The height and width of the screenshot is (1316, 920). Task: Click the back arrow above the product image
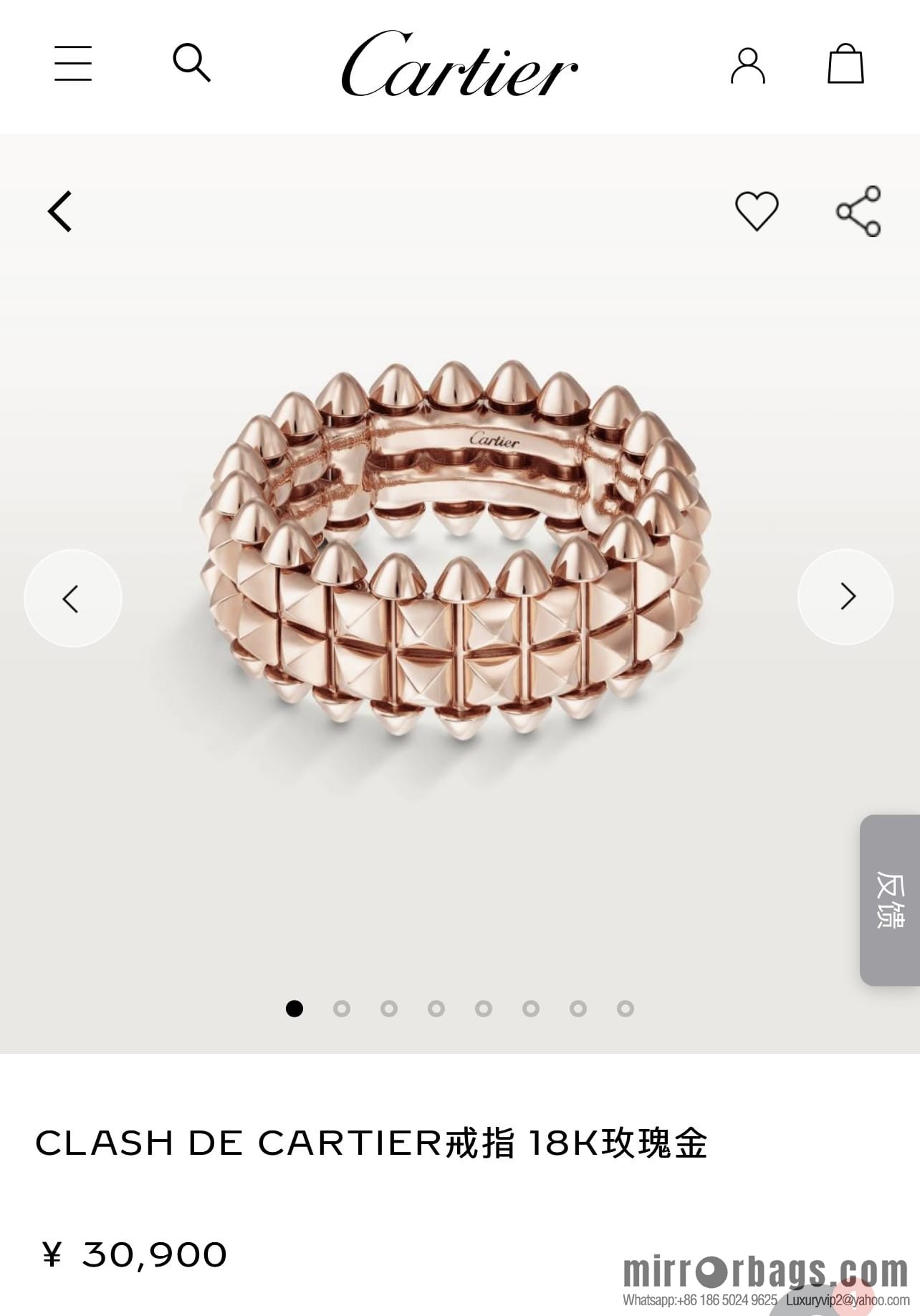pos(61,211)
